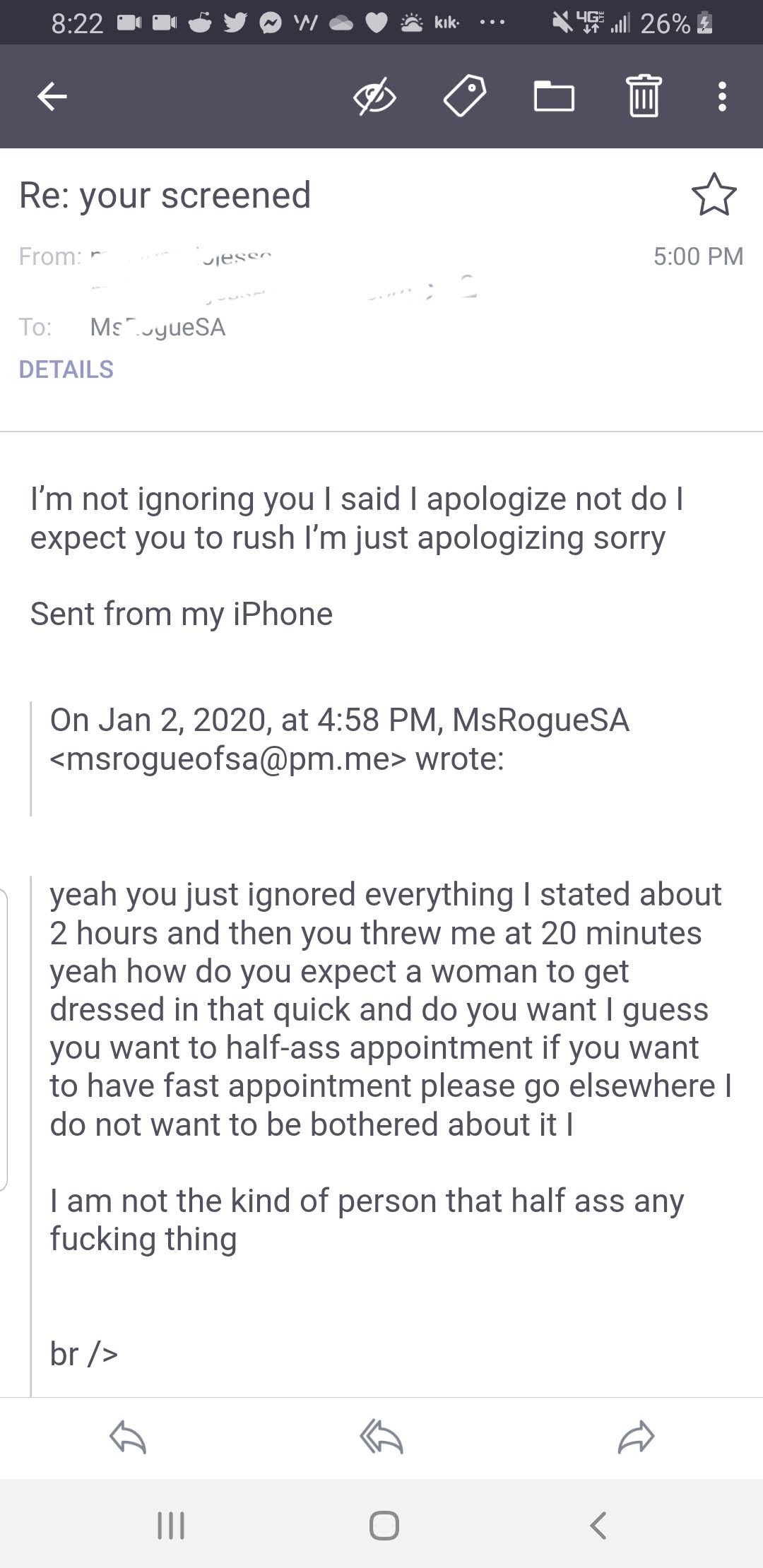The width and height of the screenshot is (763, 1568).
Task: Delete this email with the trash icon
Action: (x=644, y=96)
